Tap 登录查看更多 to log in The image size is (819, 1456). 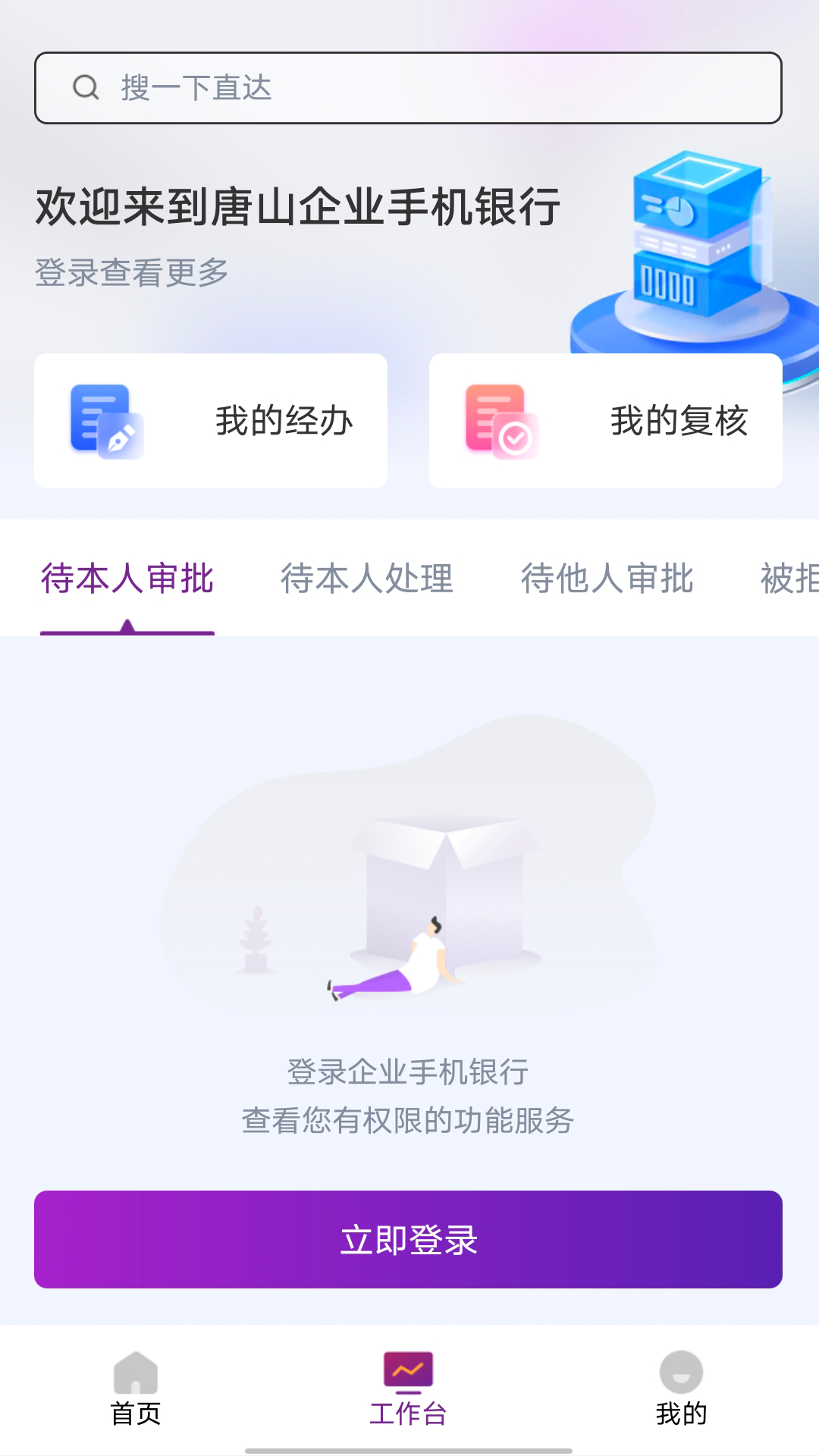[x=132, y=273]
